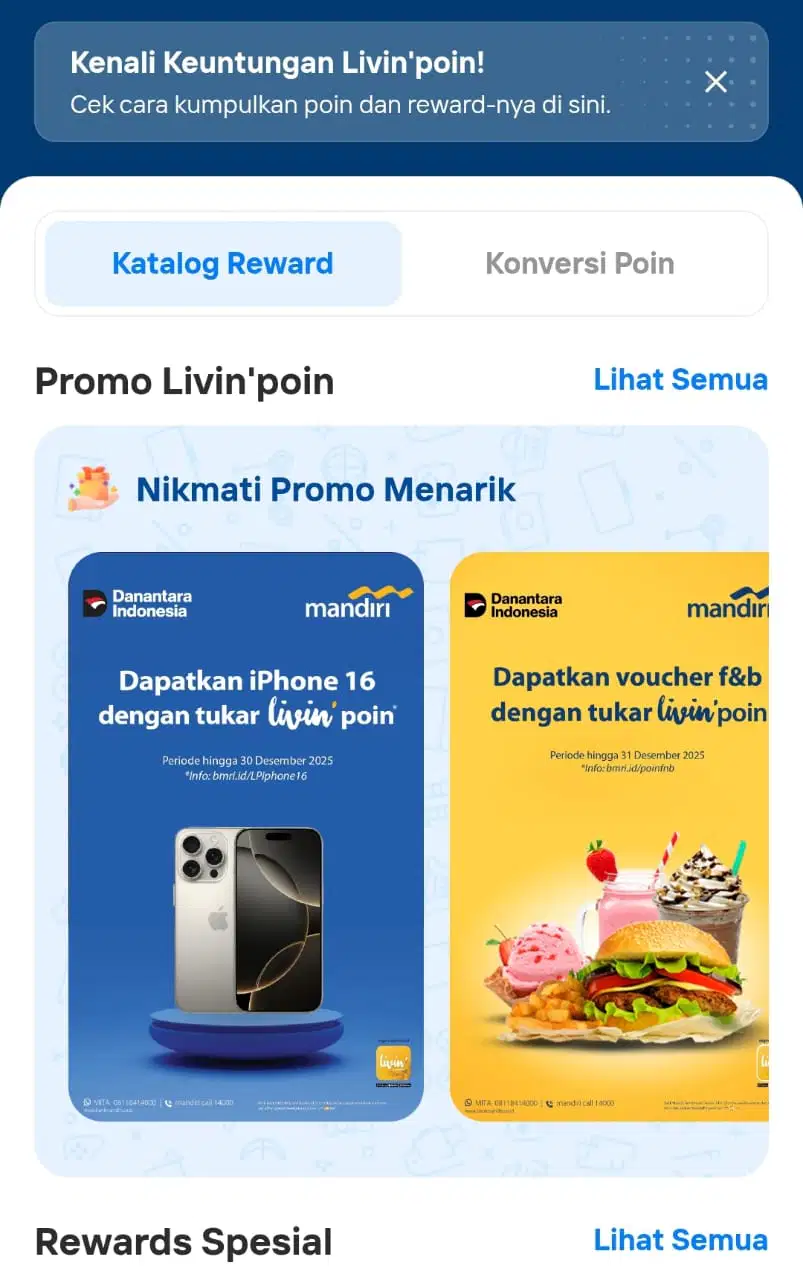Dismiss the Kenali Keuntungan Livin'poin banner
The width and height of the screenshot is (803, 1280).
(716, 82)
